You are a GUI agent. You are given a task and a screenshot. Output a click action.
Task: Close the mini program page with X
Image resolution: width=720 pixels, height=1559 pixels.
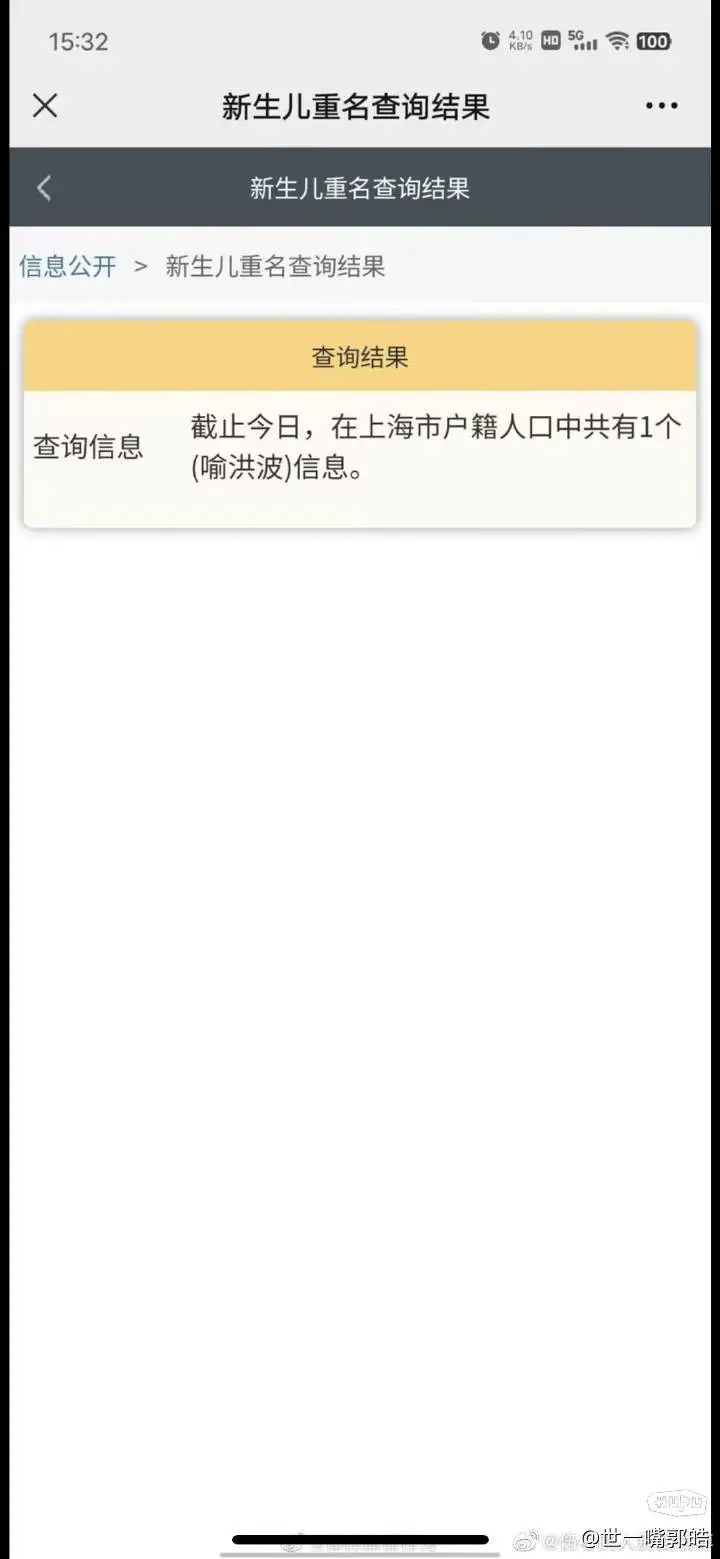tap(45, 106)
